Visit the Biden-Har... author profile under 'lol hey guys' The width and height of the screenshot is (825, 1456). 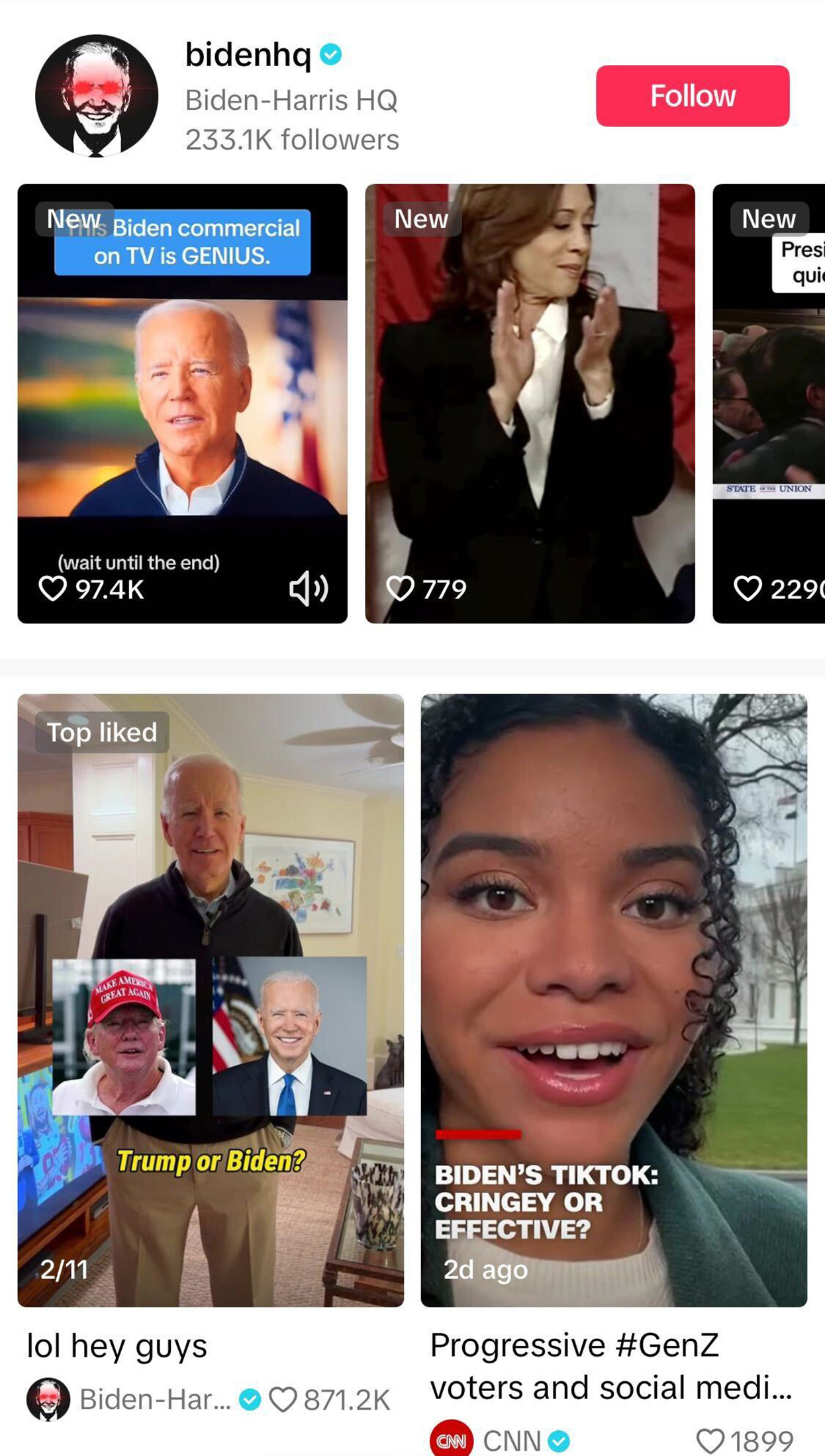tap(155, 1400)
